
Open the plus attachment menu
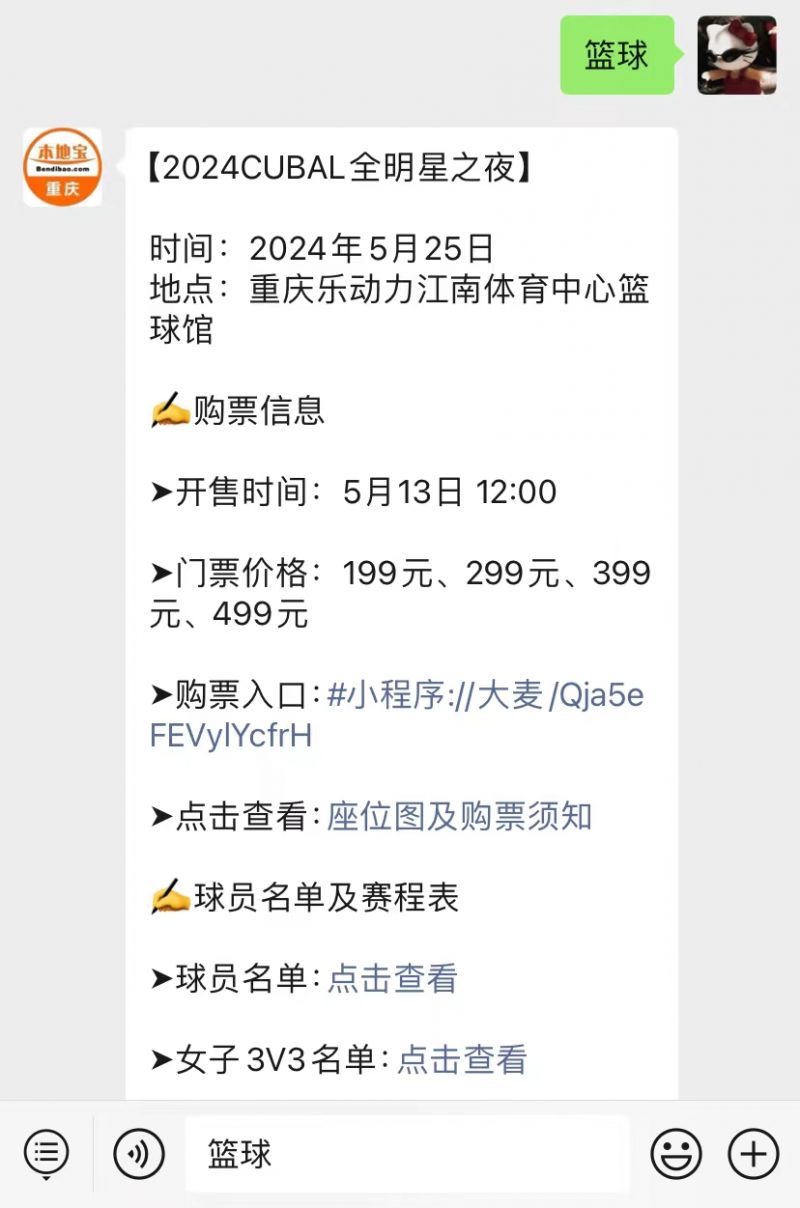[753, 1155]
